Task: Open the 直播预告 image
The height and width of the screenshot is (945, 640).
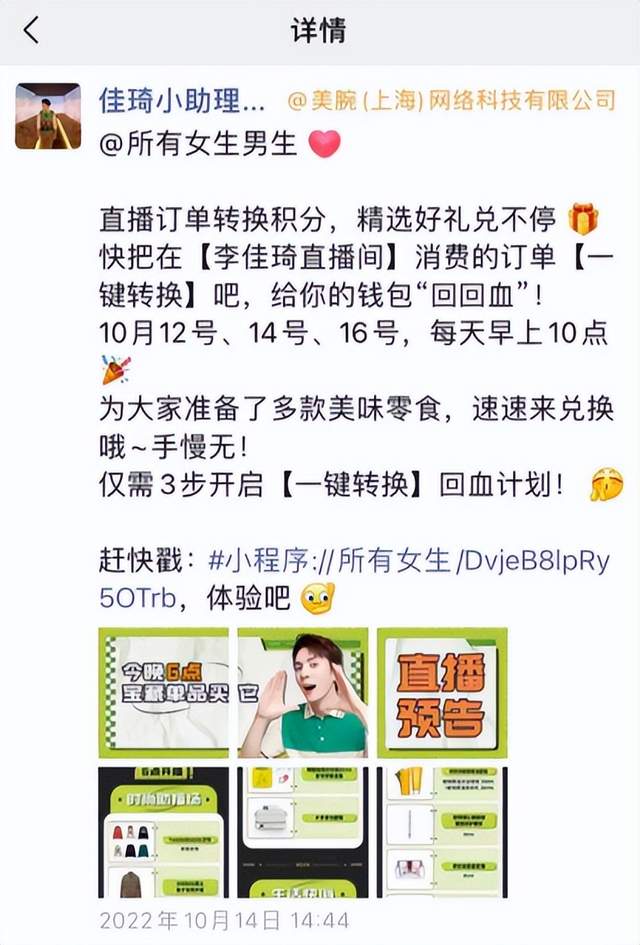Action: point(442,692)
